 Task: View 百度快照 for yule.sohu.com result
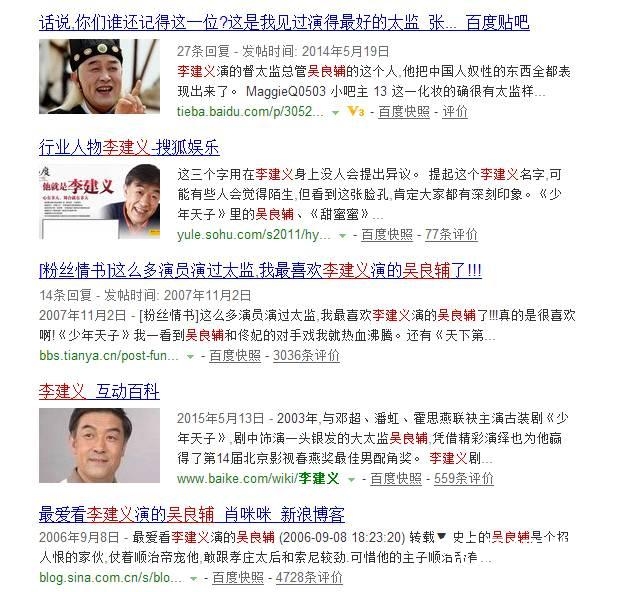click(x=386, y=234)
